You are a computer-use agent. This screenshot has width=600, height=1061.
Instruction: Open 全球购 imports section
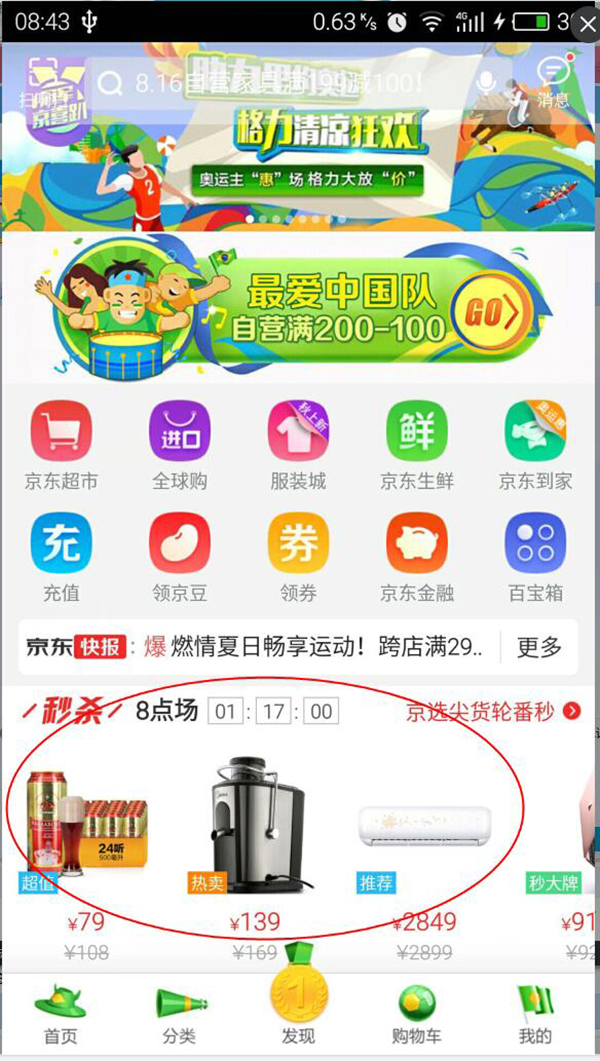click(179, 445)
